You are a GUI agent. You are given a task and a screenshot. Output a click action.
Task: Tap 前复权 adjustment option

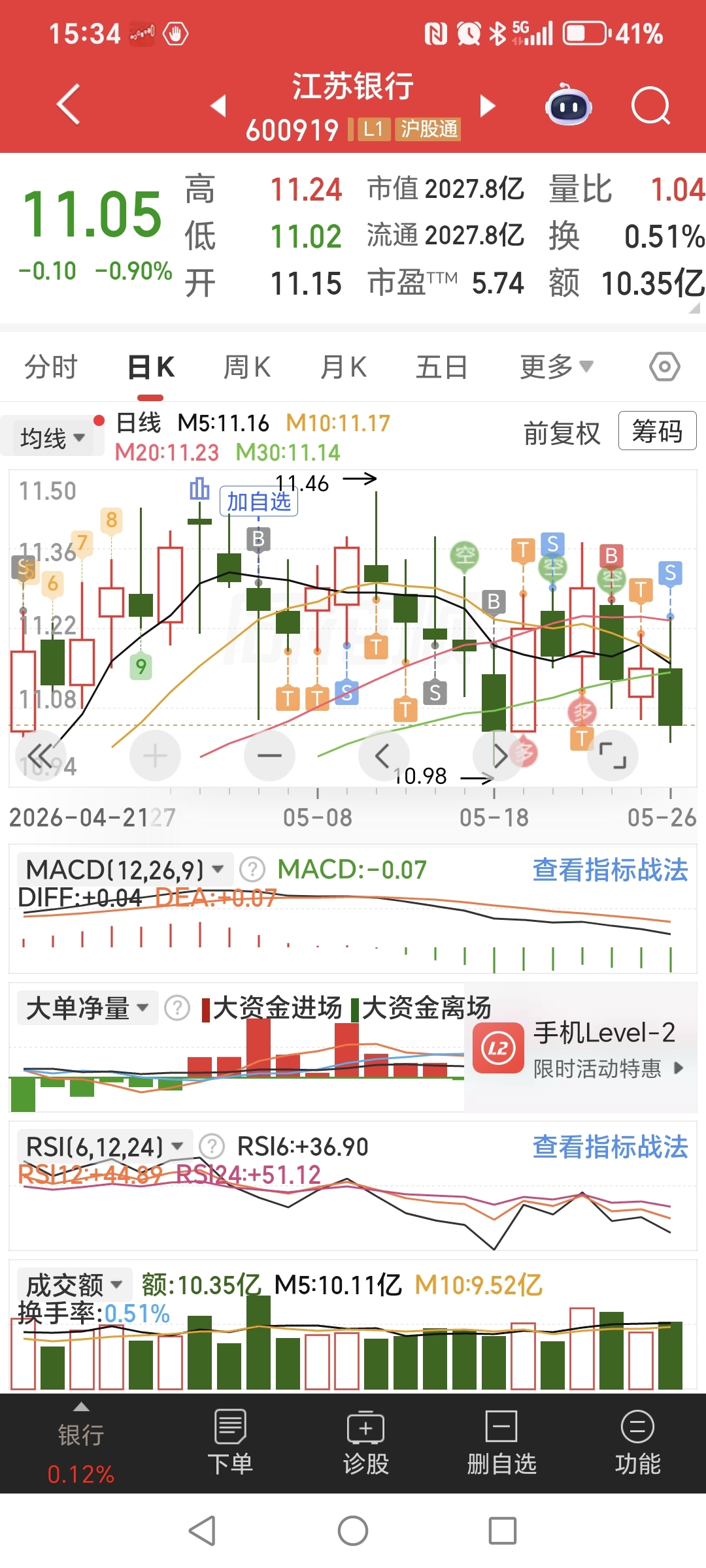(x=562, y=433)
